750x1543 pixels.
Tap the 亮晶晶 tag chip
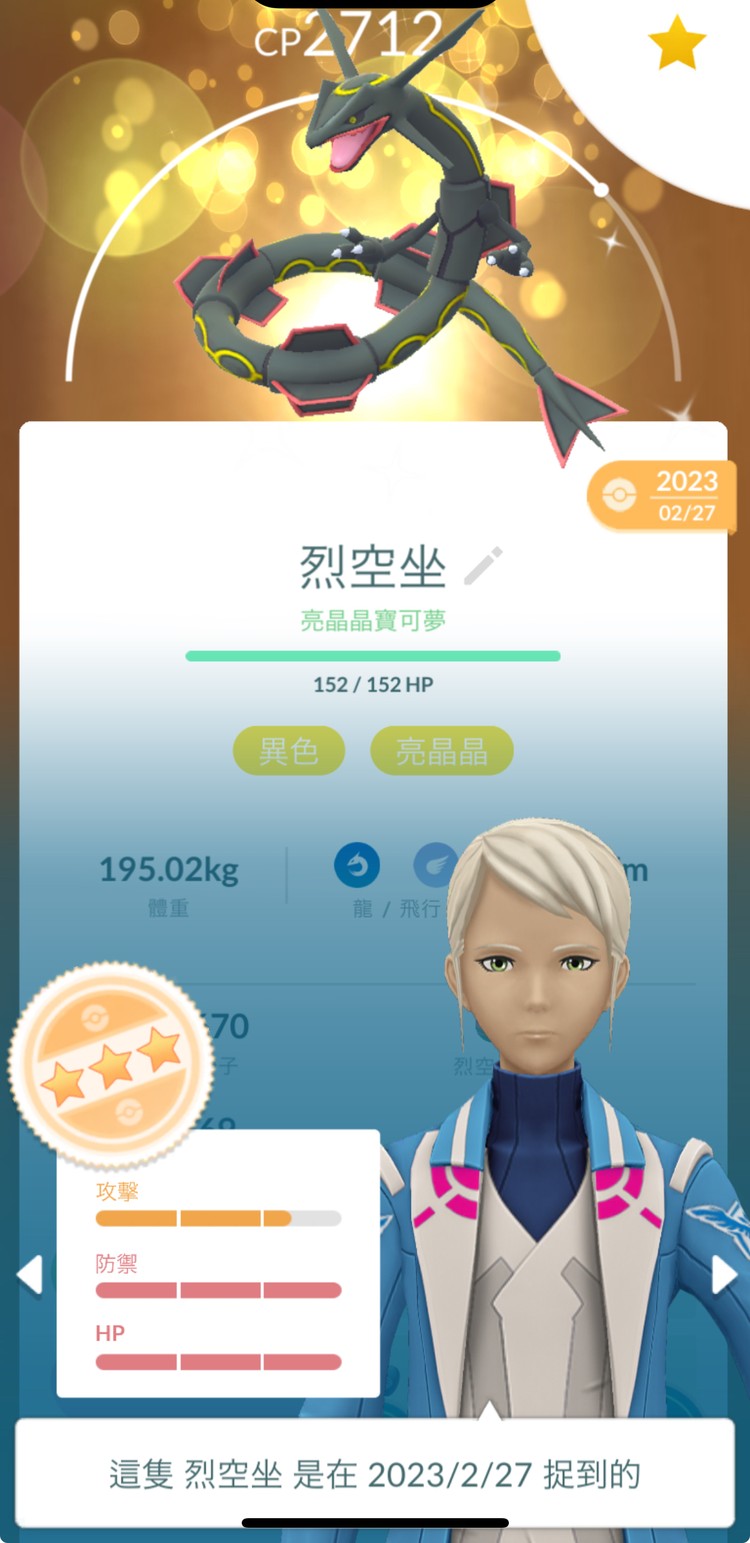tap(442, 751)
